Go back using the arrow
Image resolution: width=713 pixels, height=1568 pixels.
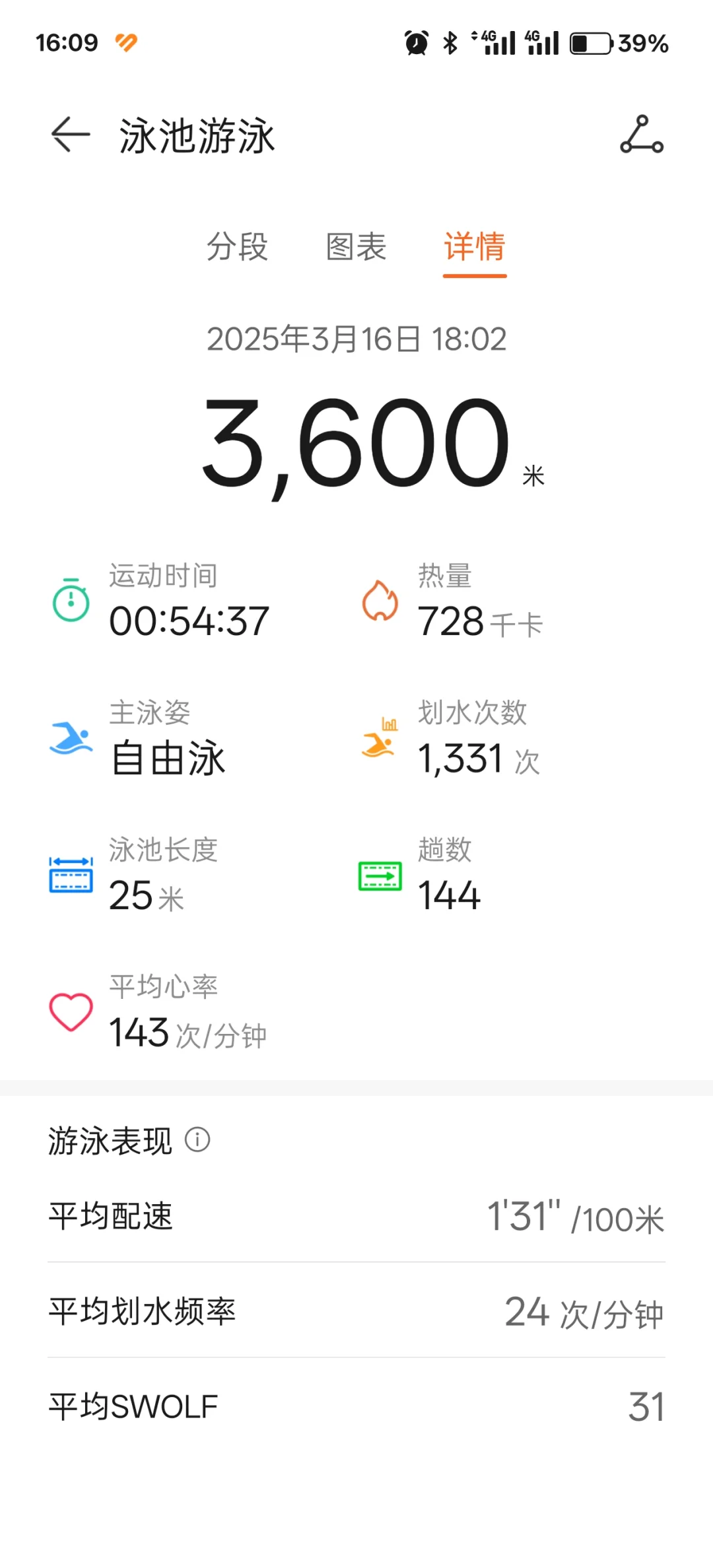click(x=71, y=135)
